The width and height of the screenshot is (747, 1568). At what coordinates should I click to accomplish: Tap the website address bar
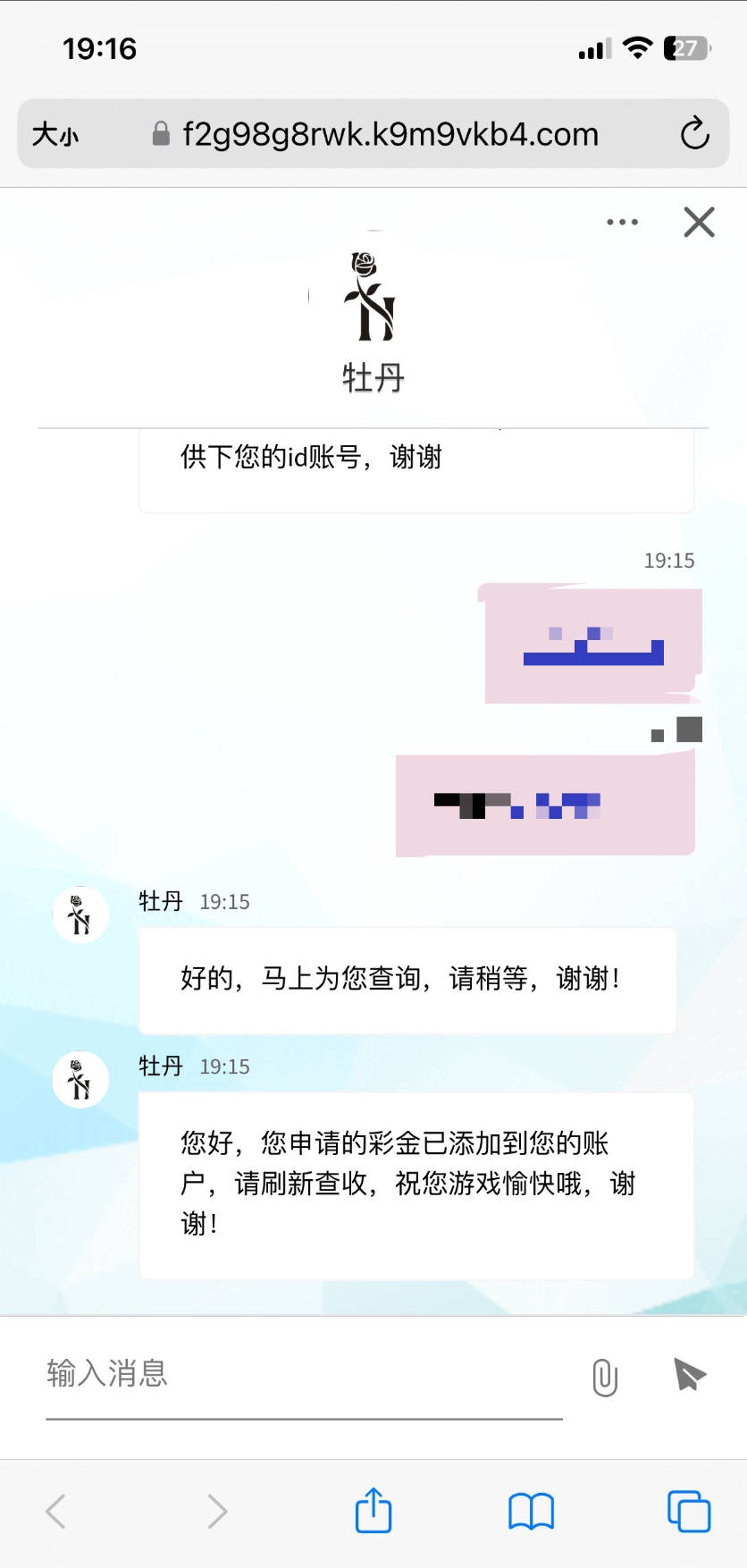(373, 134)
